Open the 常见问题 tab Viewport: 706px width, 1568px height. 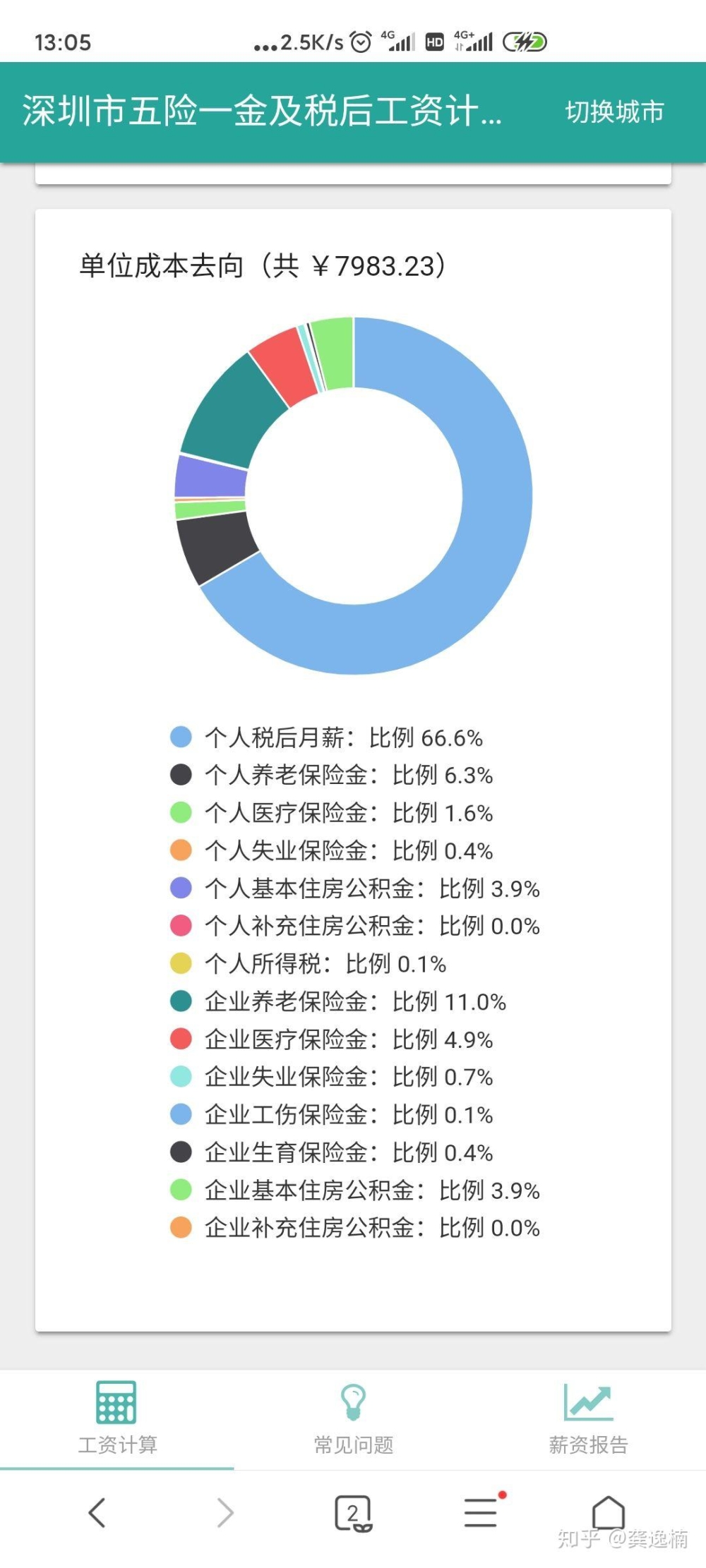click(x=353, y=1418)
